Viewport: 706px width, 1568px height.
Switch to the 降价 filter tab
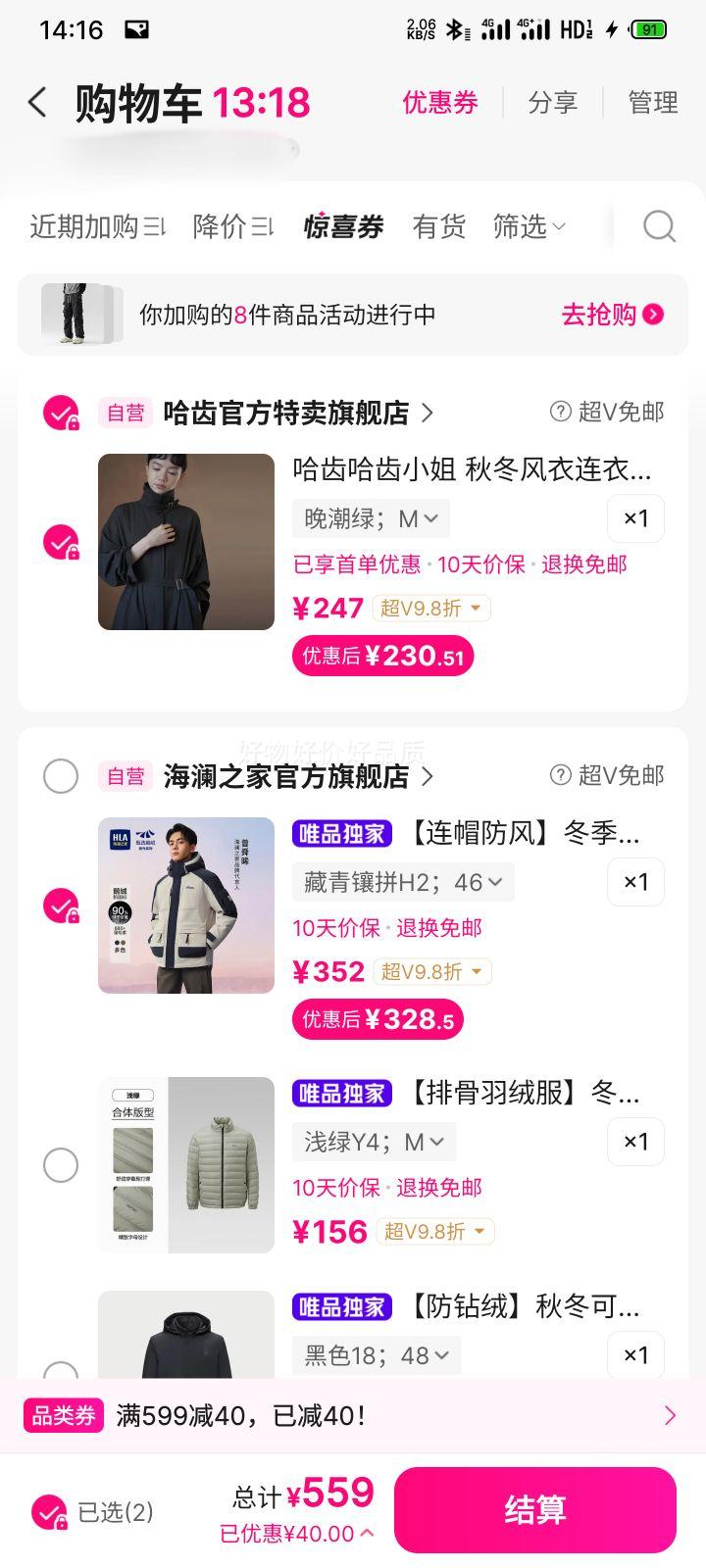[x=232, y=226]
